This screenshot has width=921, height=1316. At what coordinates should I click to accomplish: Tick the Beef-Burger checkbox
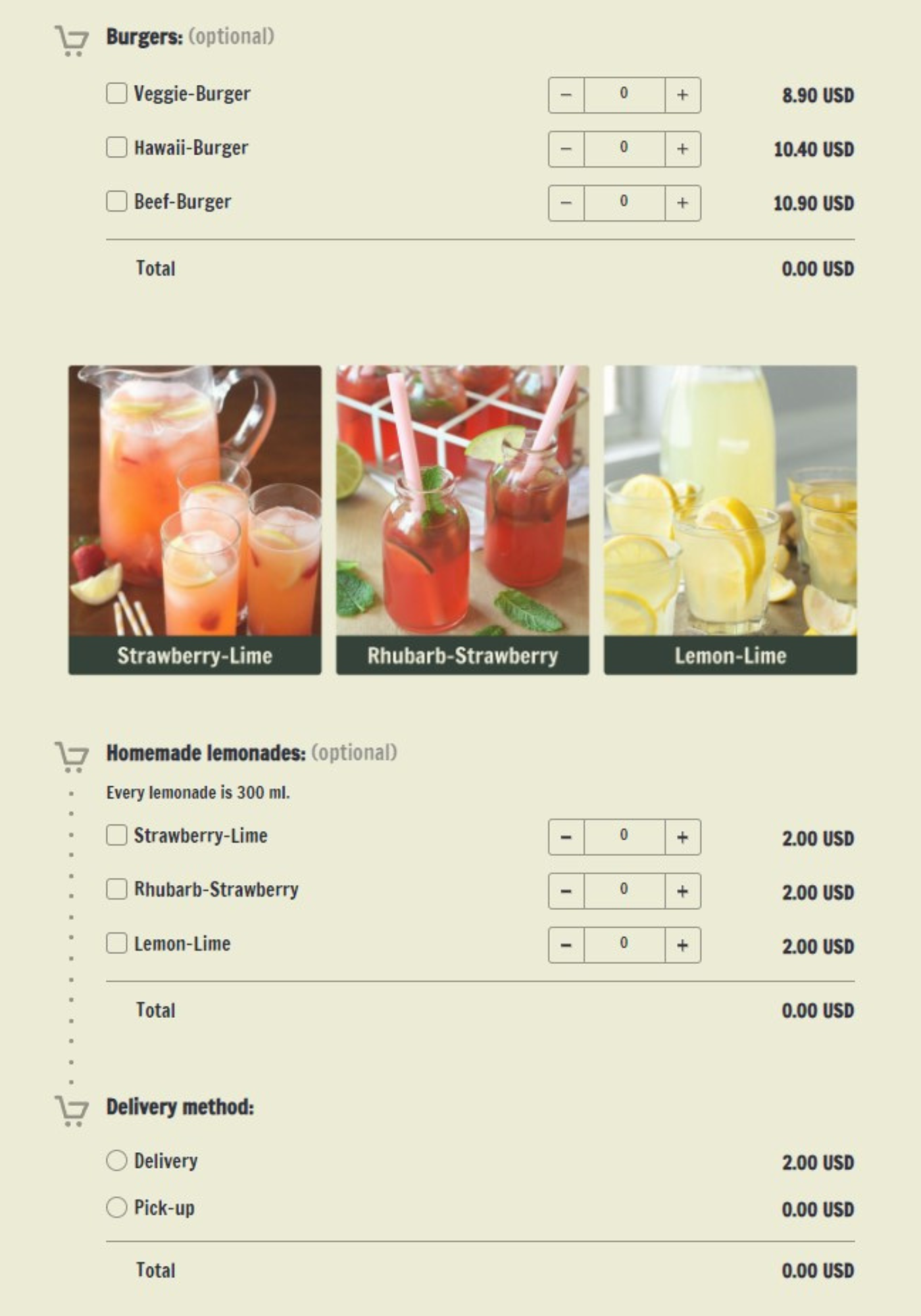(116, 201)
